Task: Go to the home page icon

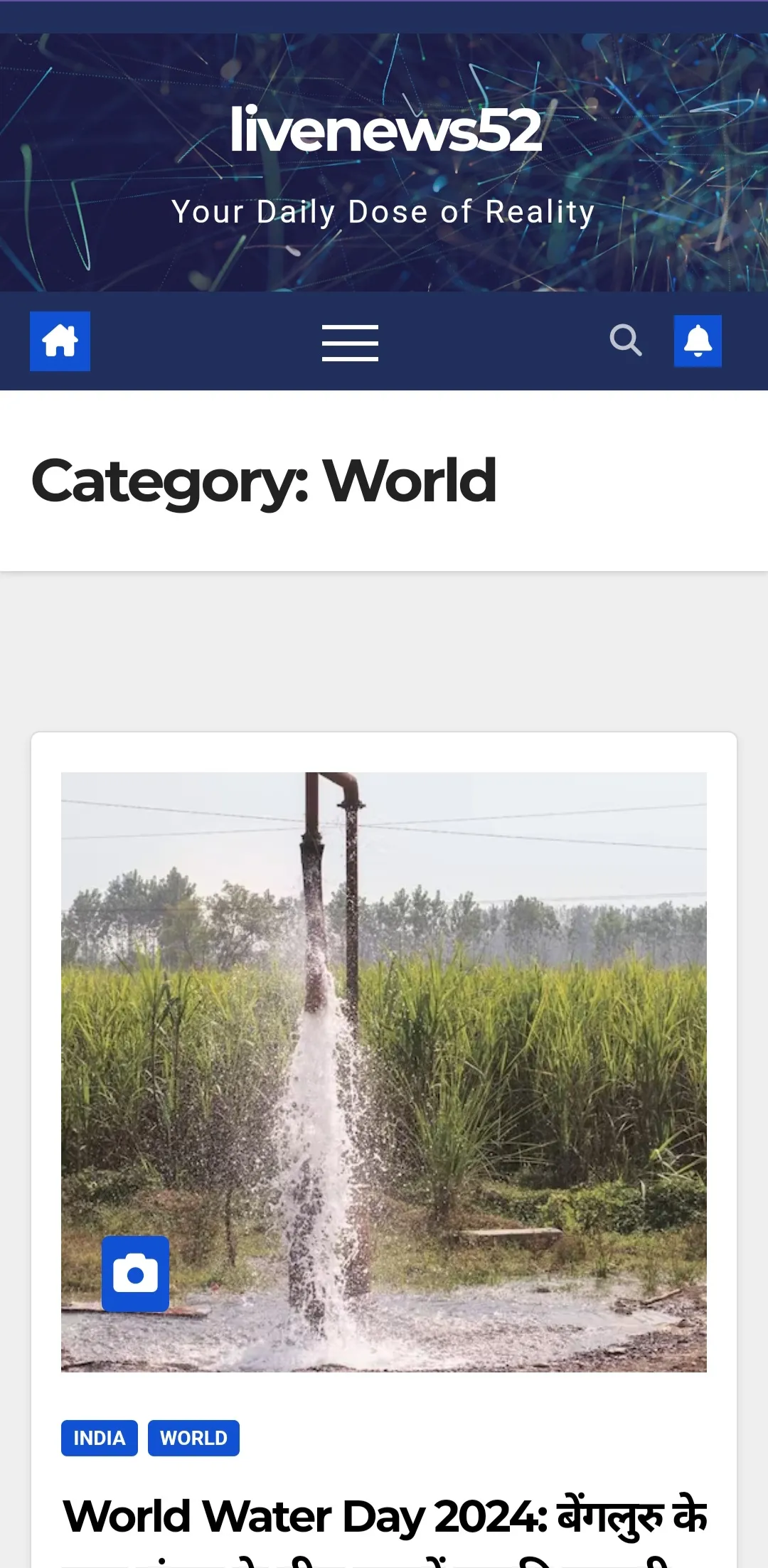Action: [x=60, y=341]
